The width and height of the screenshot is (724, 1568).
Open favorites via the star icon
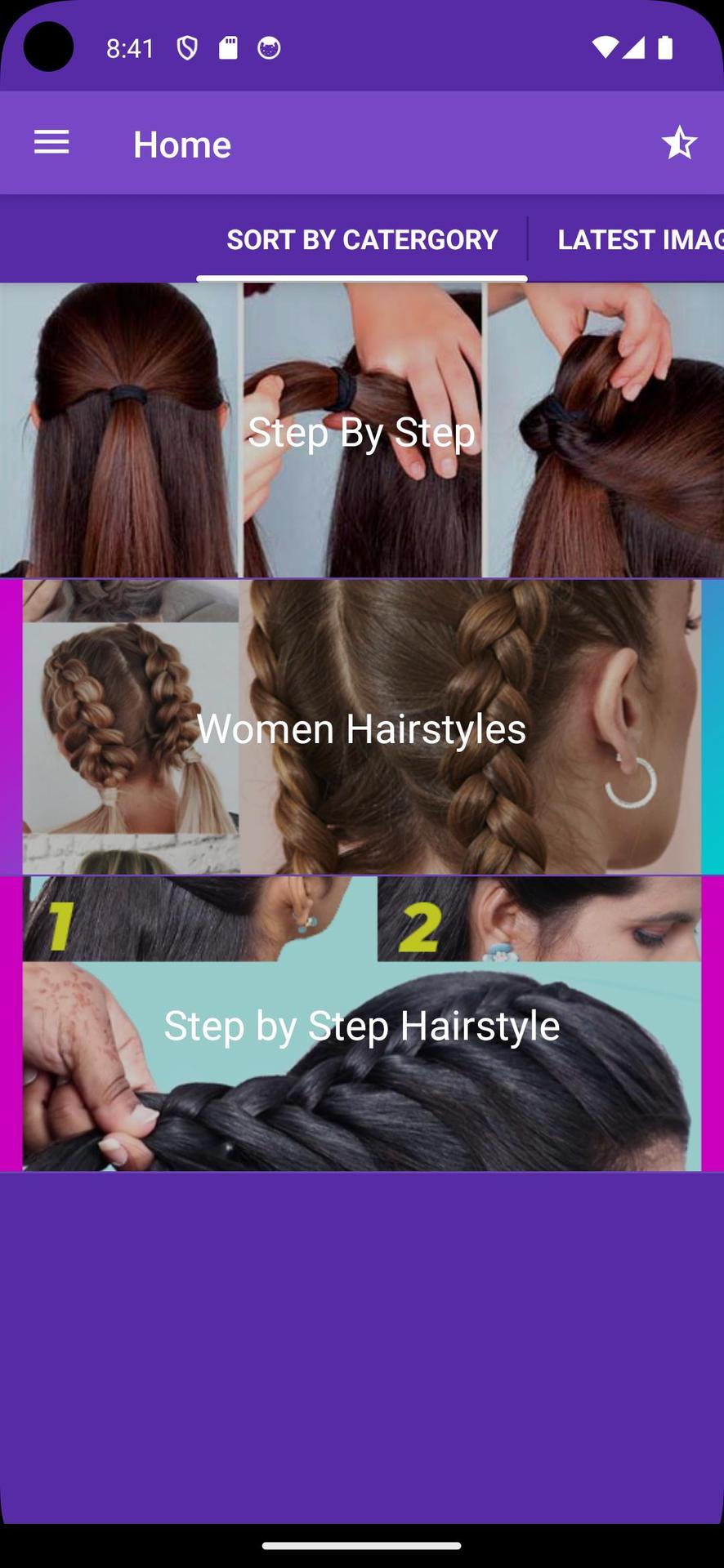click(679, 143)
